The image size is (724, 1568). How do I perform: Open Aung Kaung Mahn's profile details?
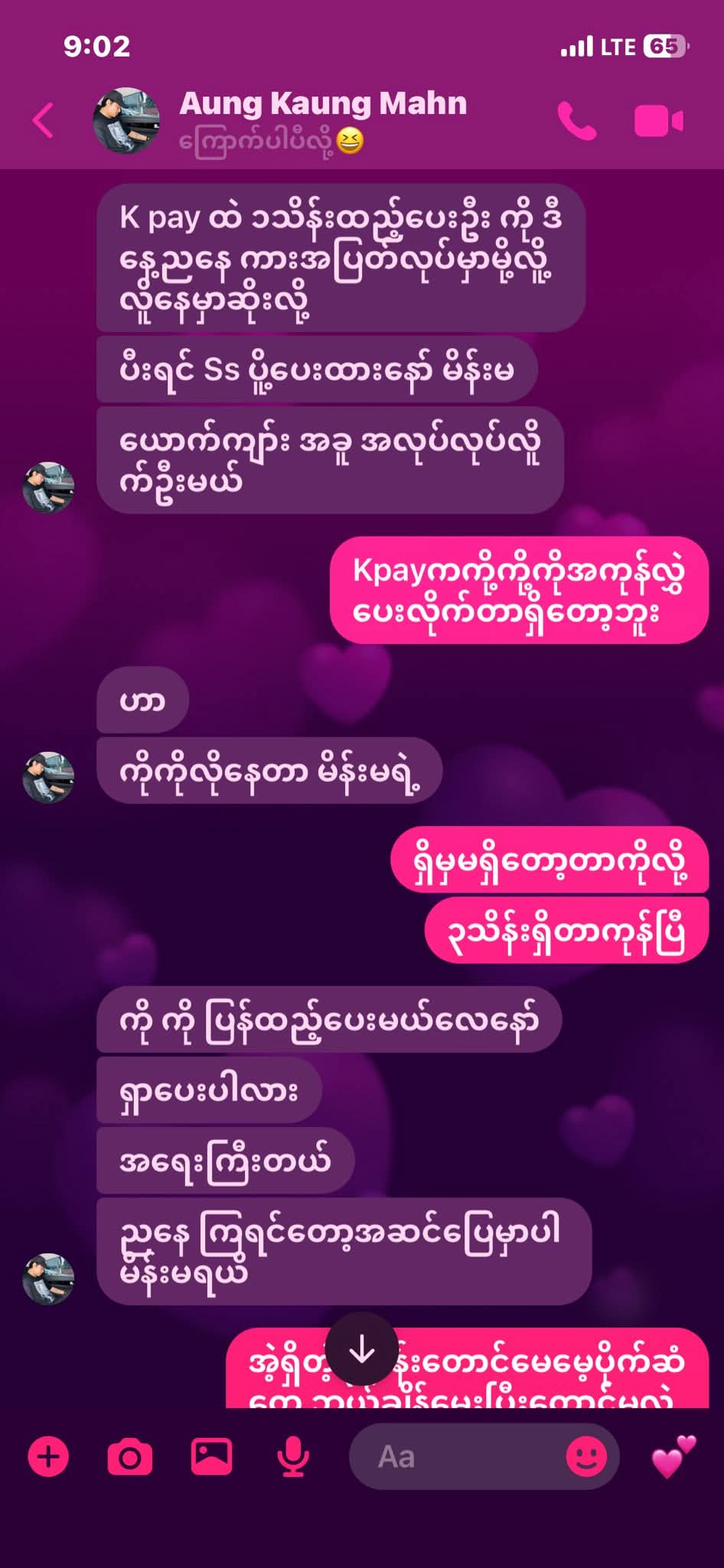pyautogui.click(x=322, y=104)
